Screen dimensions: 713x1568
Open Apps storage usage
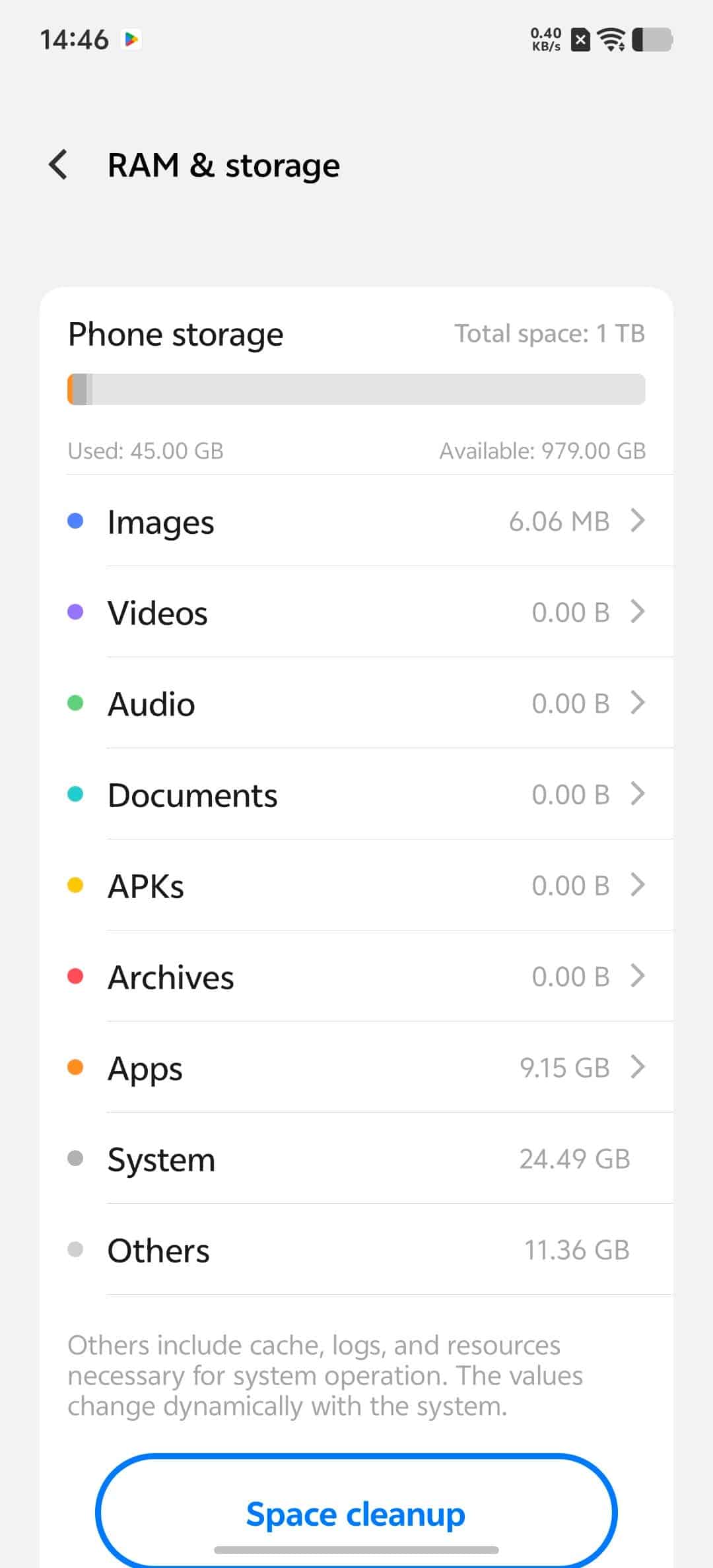(x=356, y=1067)
